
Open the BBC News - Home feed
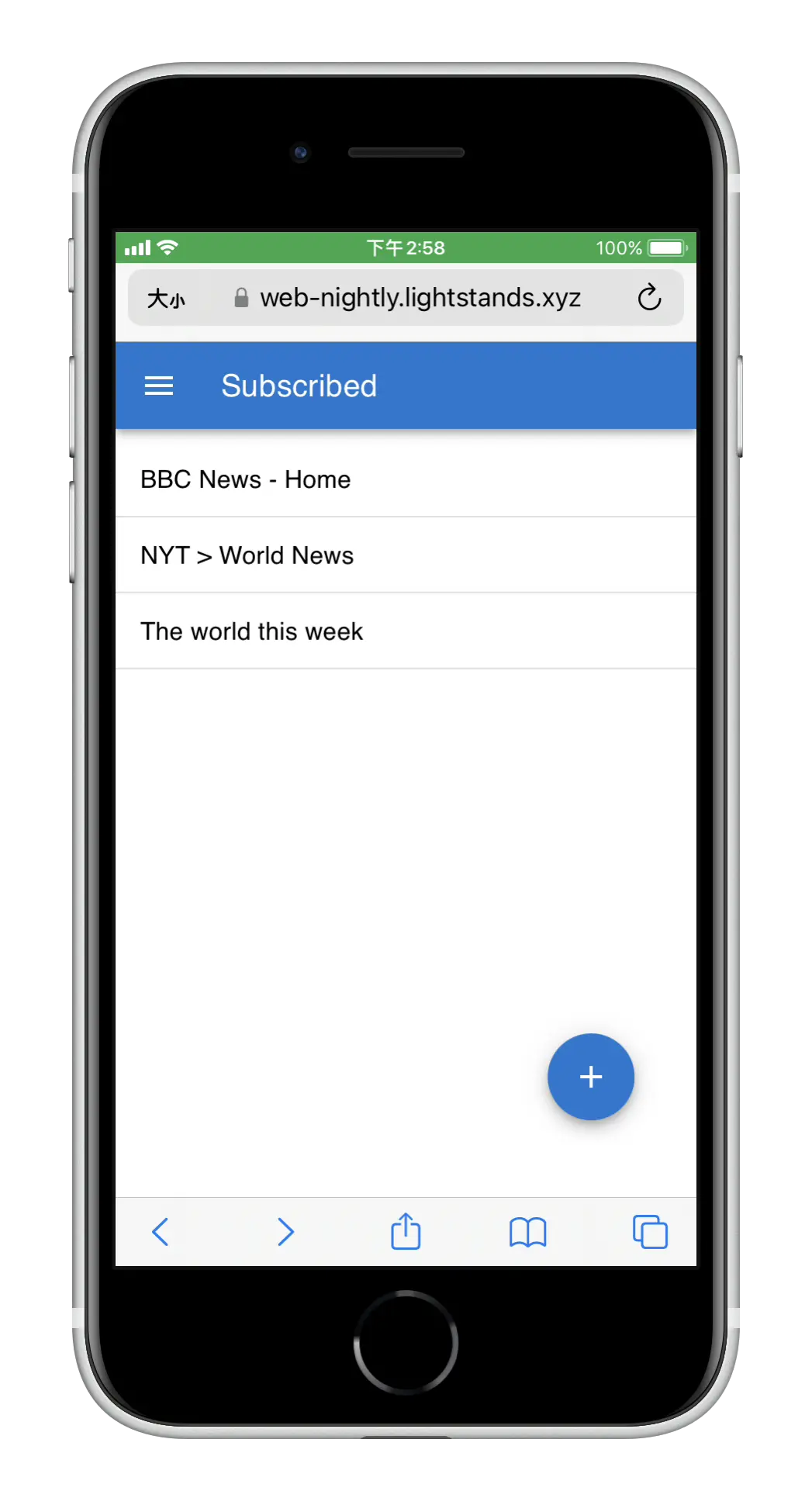click(245, 479)
